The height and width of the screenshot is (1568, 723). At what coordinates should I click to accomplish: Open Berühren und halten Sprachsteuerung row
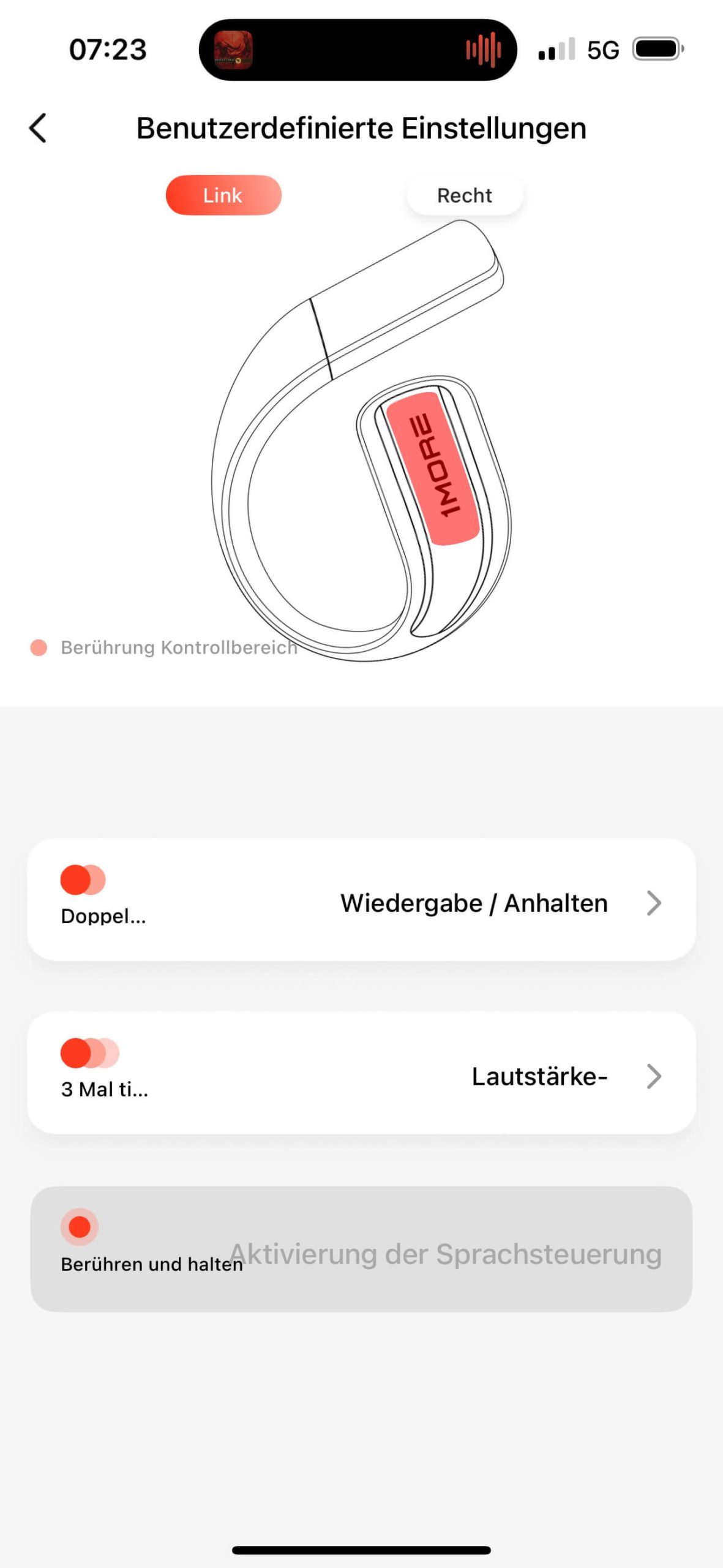[x=361, y=1249]
